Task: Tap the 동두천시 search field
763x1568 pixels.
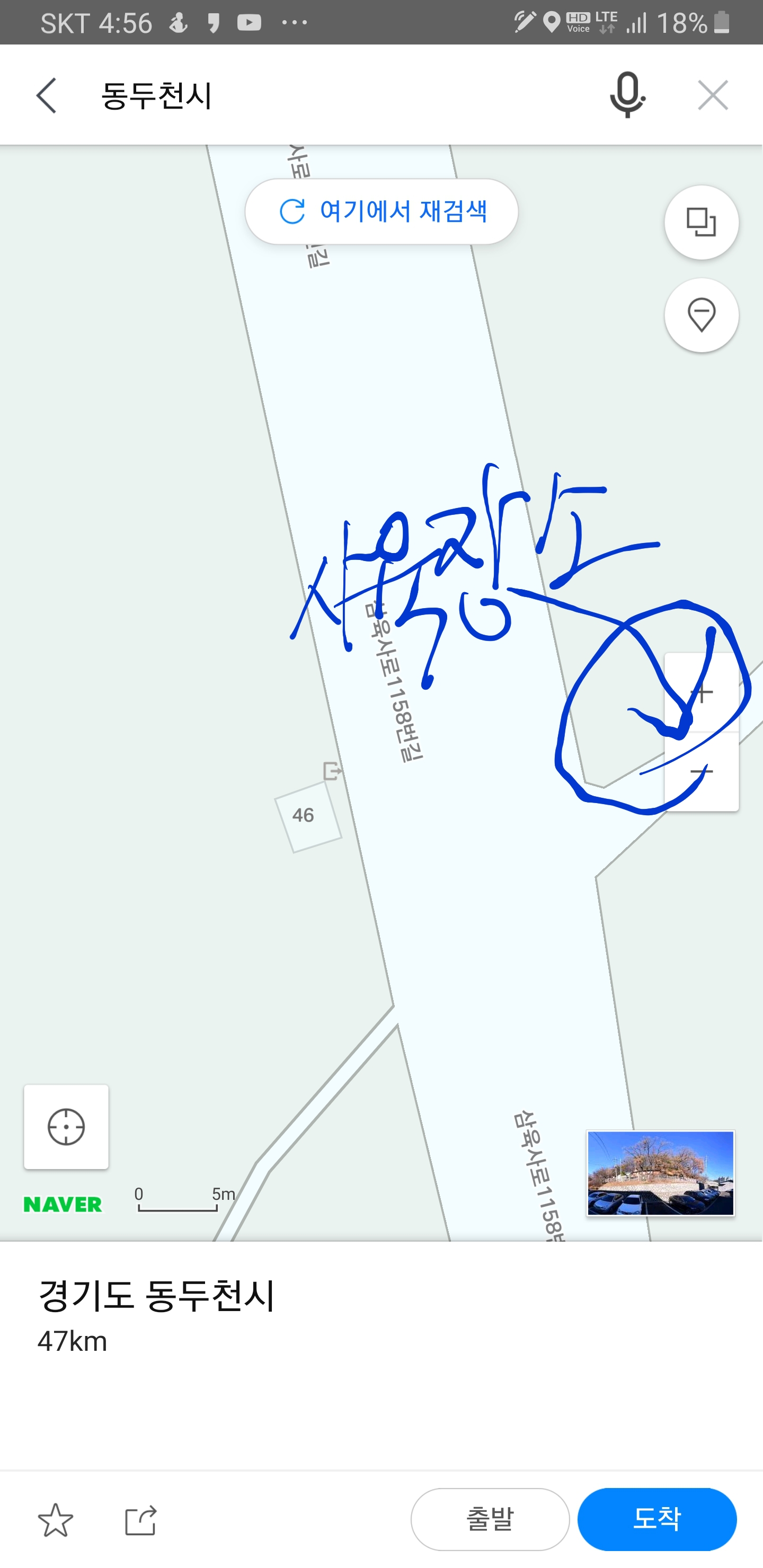Action: pyautogui.click(x=341, y=95)
